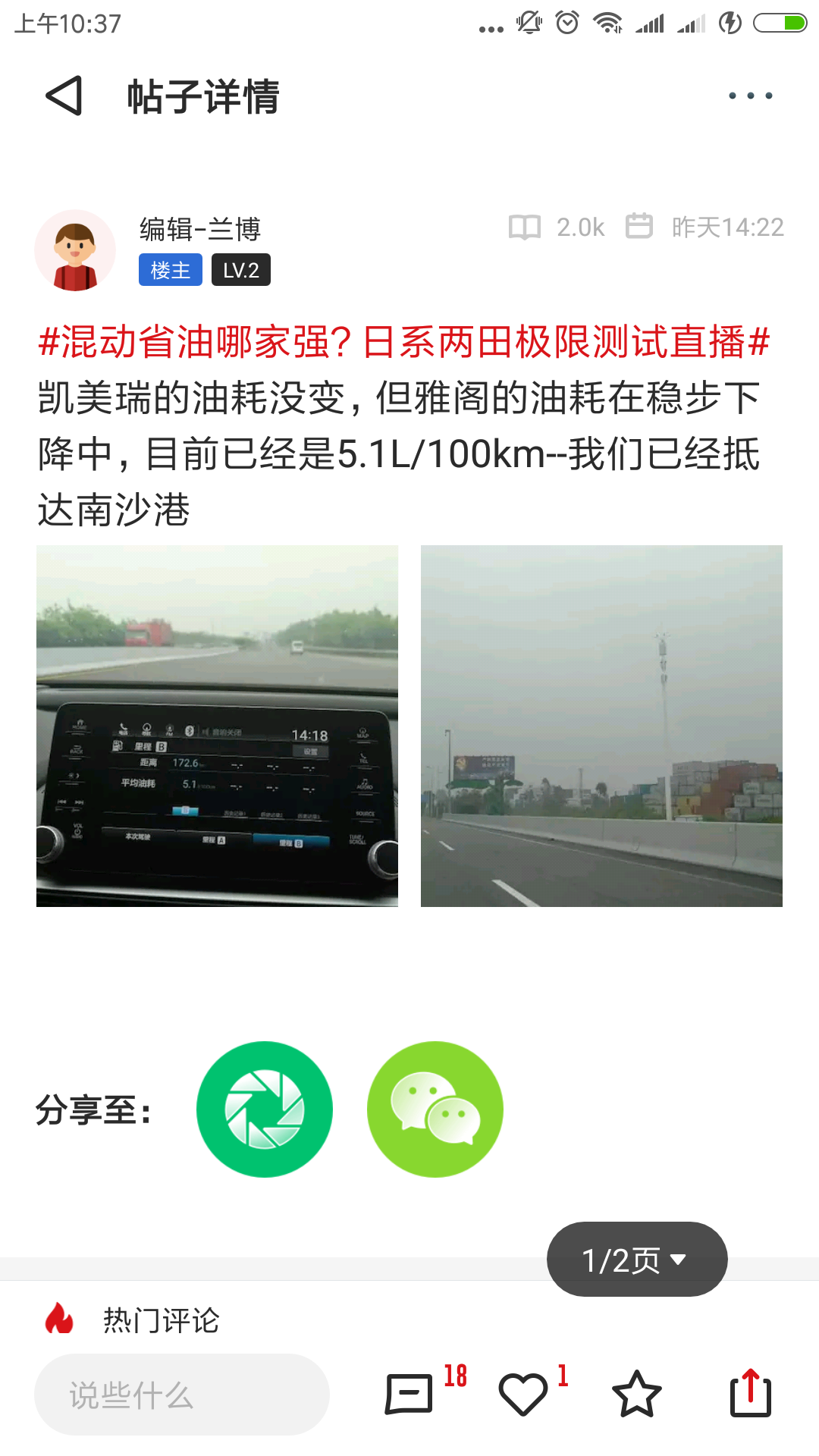Bookmark the post with the star icon
Viewport: 819px width, 1456px height.
click(637, 1394)
